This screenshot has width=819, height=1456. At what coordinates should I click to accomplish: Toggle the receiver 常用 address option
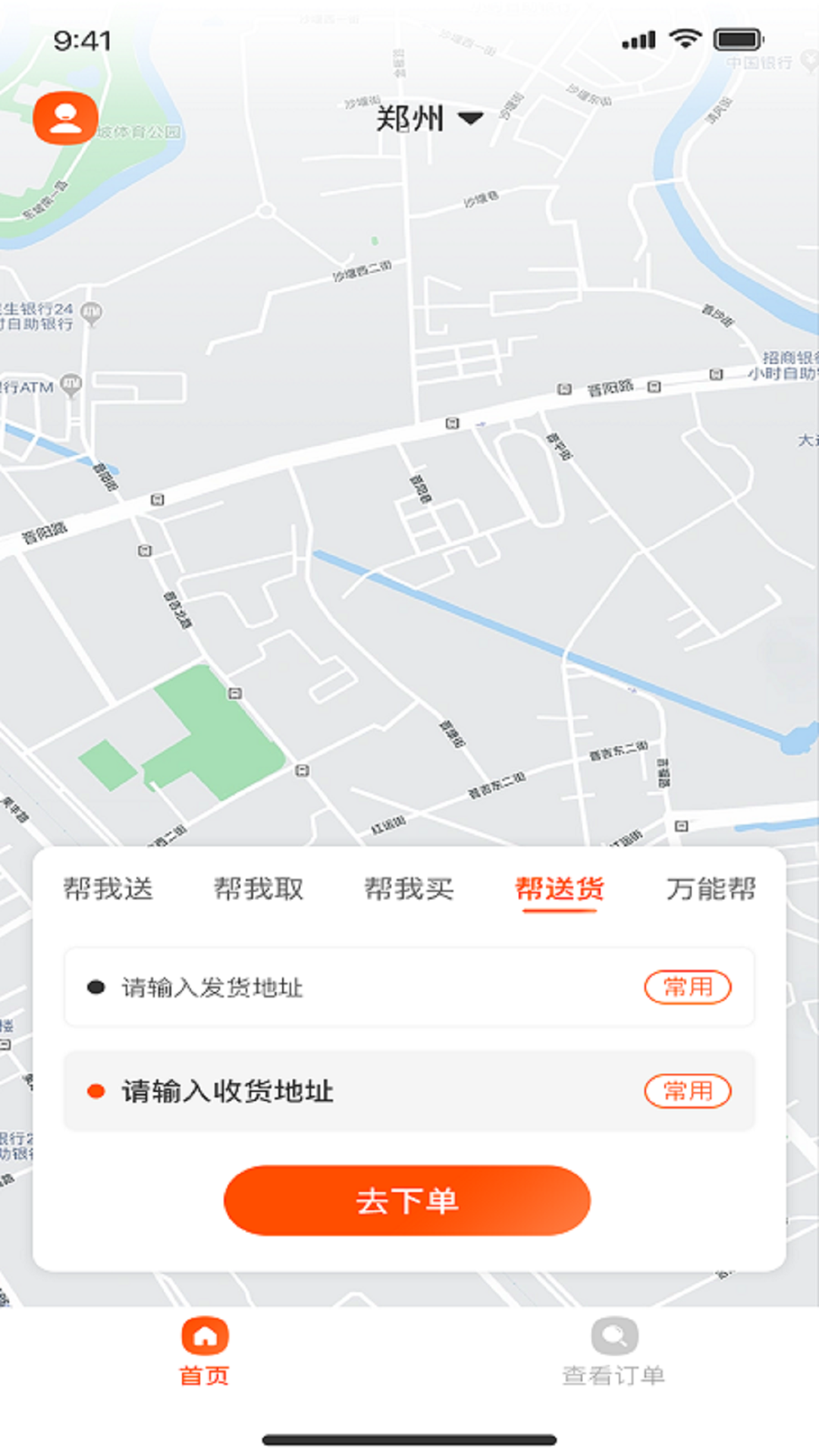point(689,1090)
